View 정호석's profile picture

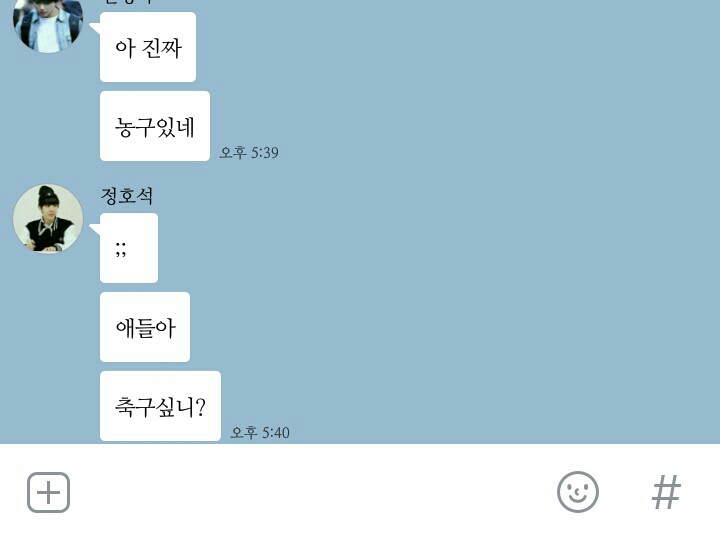[x=48, y=219]
